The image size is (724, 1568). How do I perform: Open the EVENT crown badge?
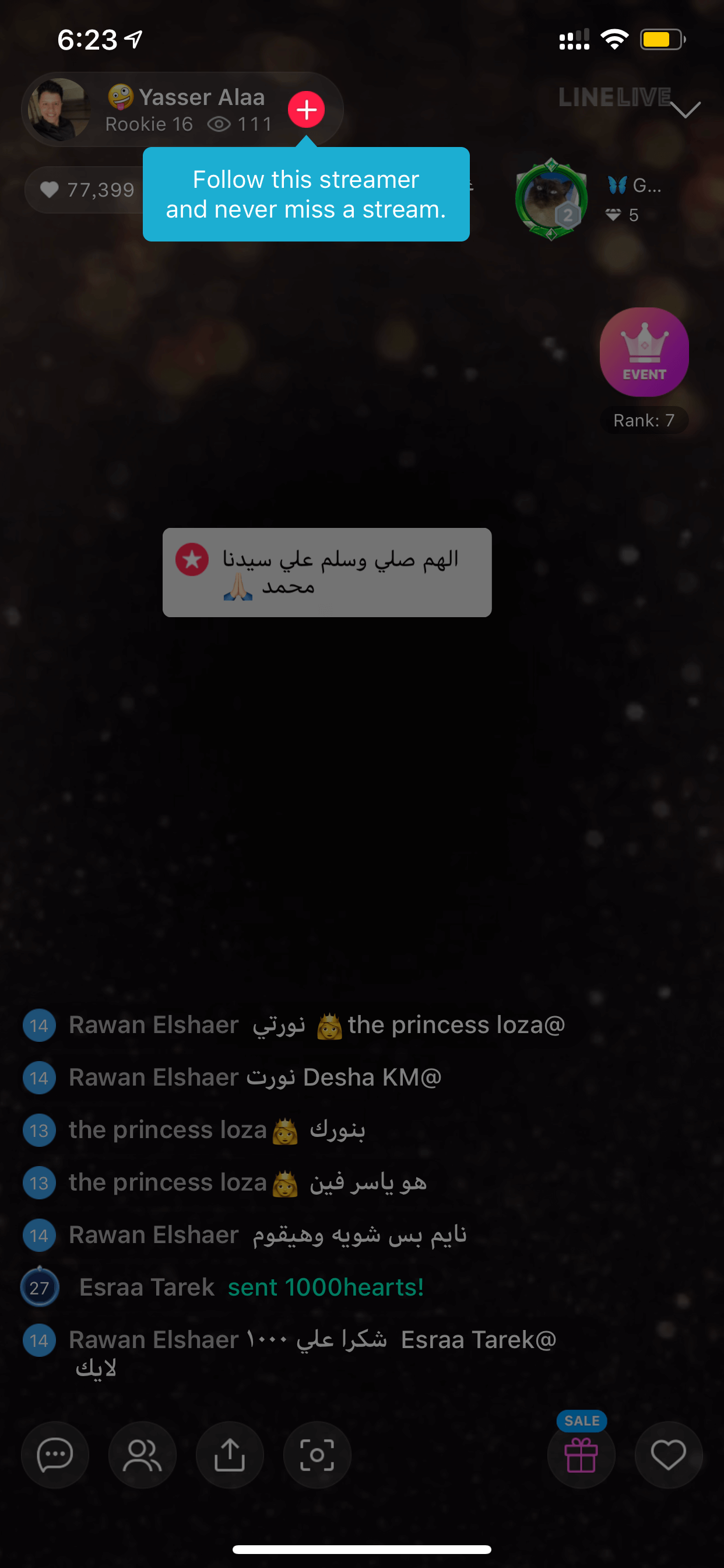[644, 352]
